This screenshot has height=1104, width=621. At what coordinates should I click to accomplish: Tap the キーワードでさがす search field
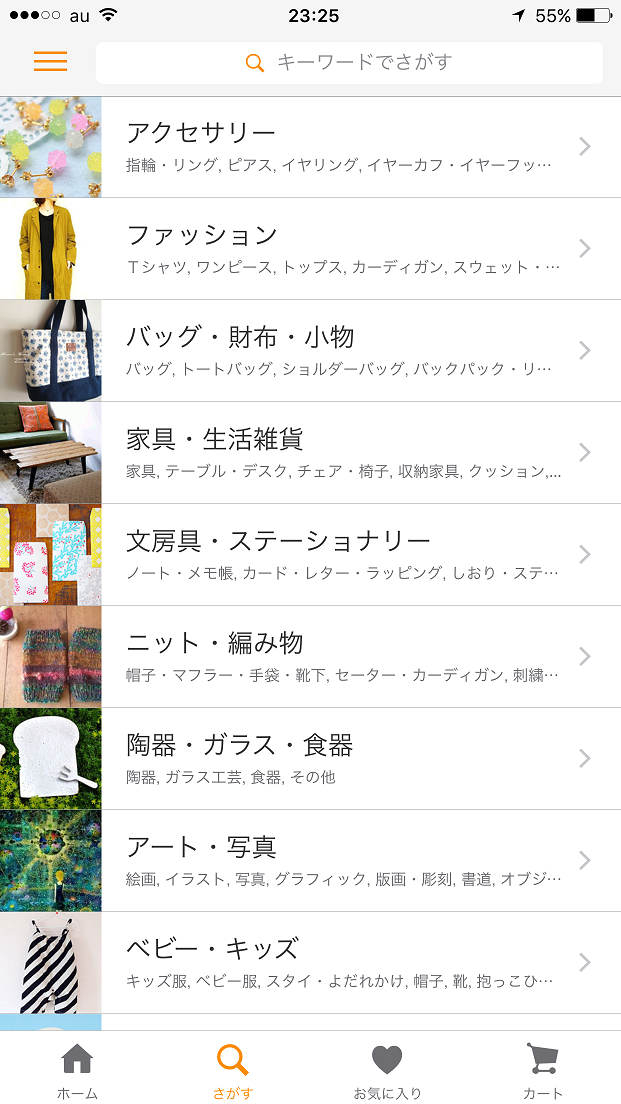tap(349, 63)
